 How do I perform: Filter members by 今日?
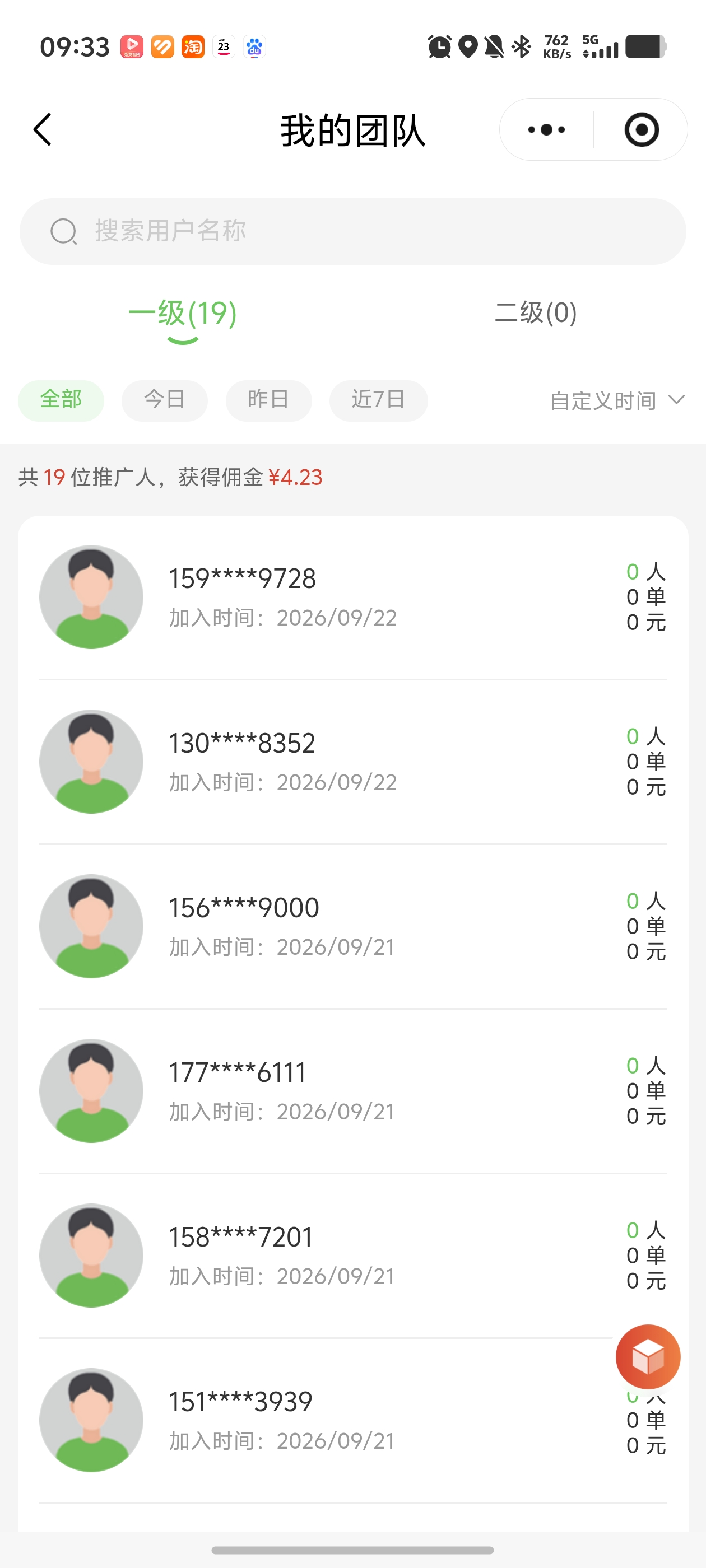pyautogui.click(x=165, y=400)
